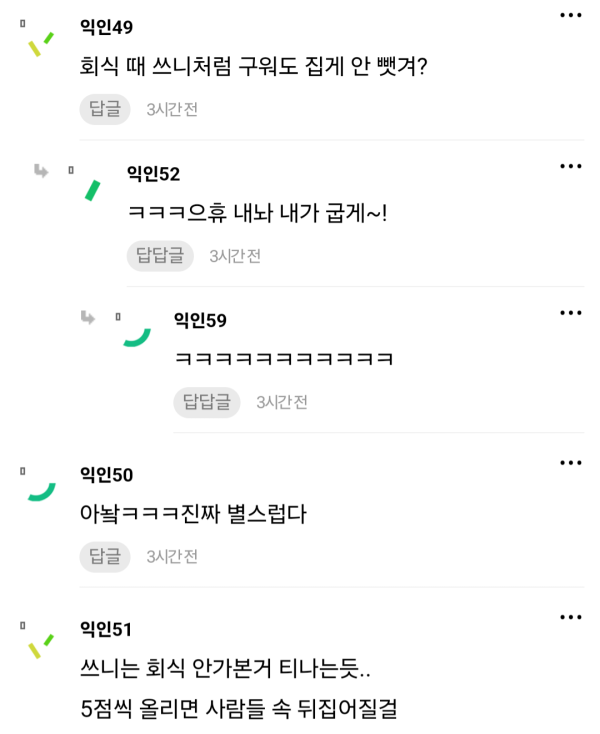Reply to 익인49's comment with 답글
The height and width of the screenshot is (734, 600).
tap(104, 109)
